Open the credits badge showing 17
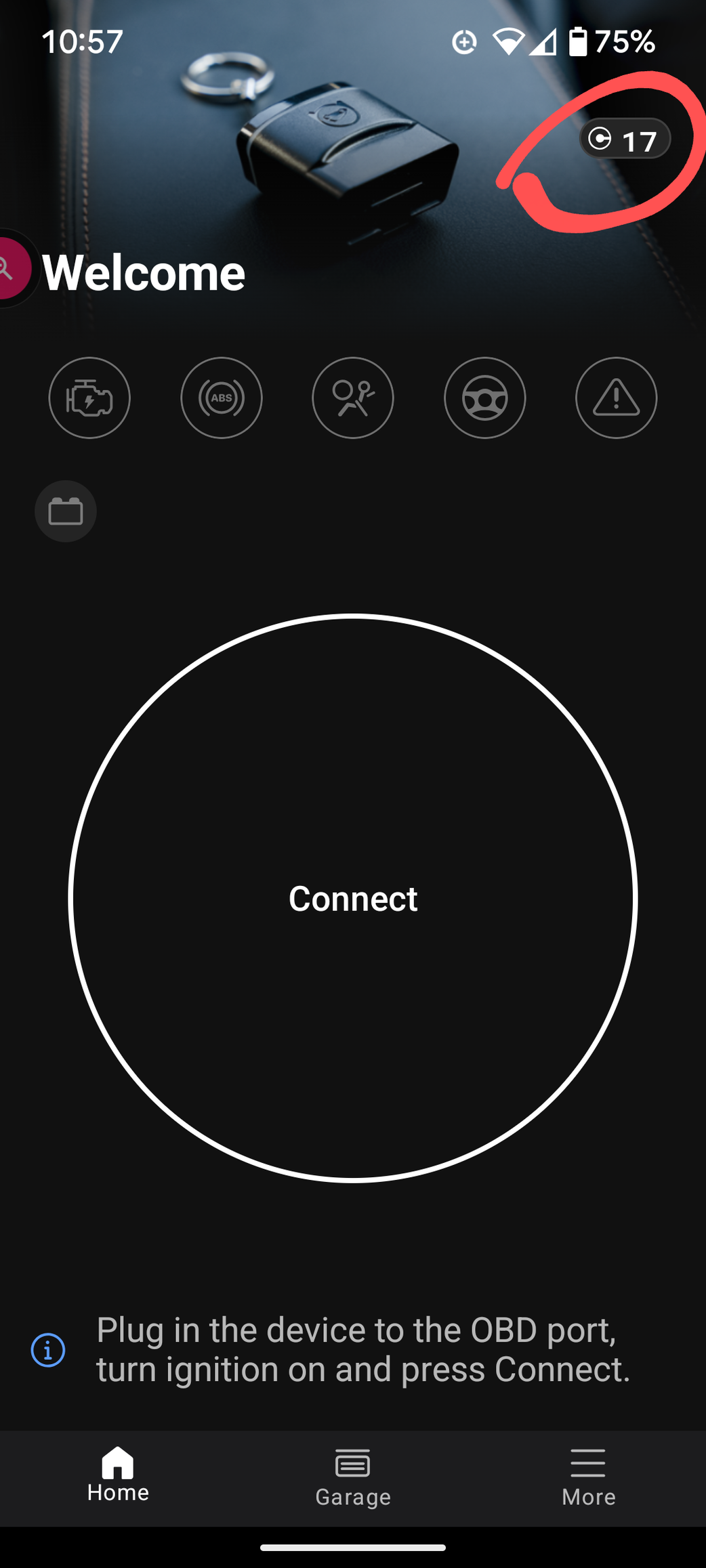Viewport: 706px width, 1568px height. tap(625, 139)
